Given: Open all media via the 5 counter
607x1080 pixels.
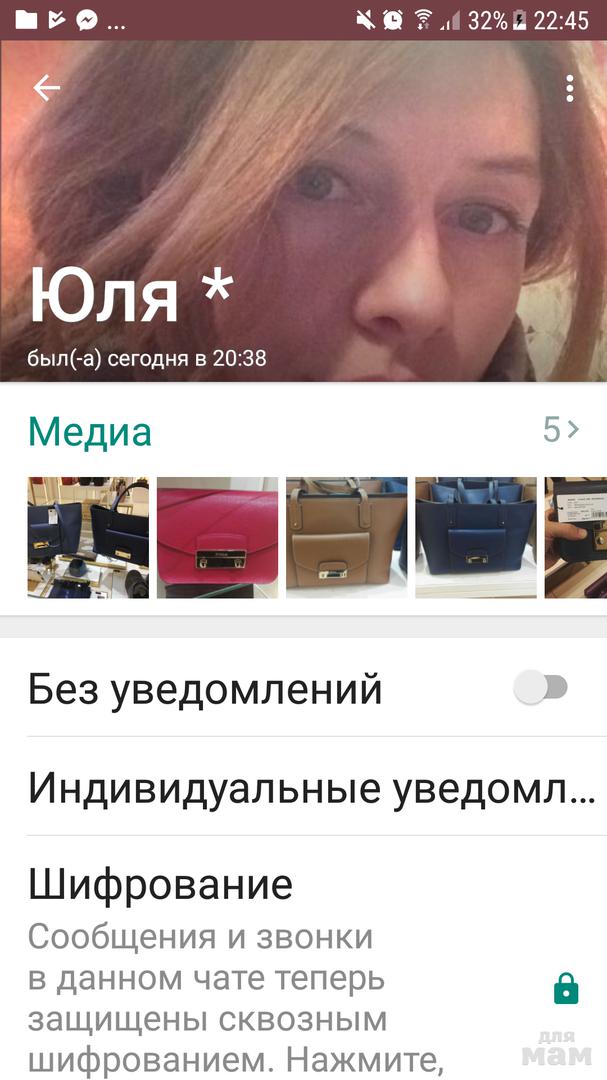Looking at the screenshot, I should coord(560,430).
